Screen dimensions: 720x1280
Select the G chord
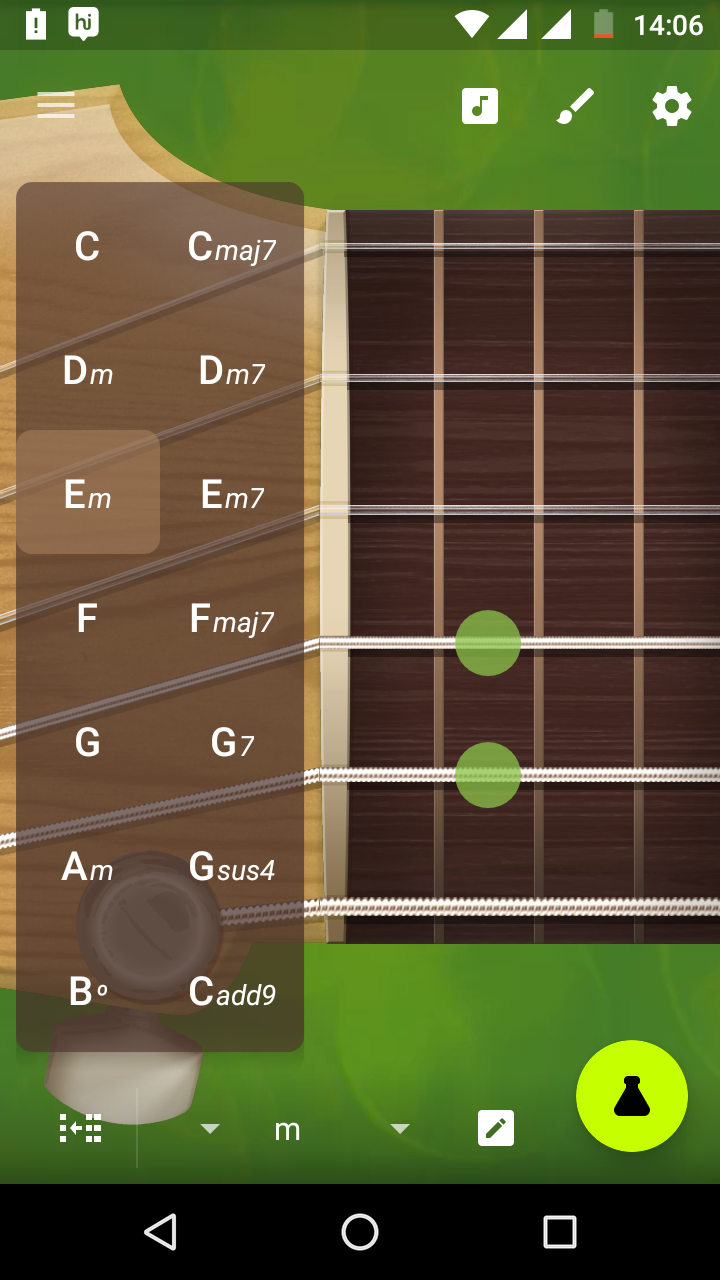pos(88,743)
